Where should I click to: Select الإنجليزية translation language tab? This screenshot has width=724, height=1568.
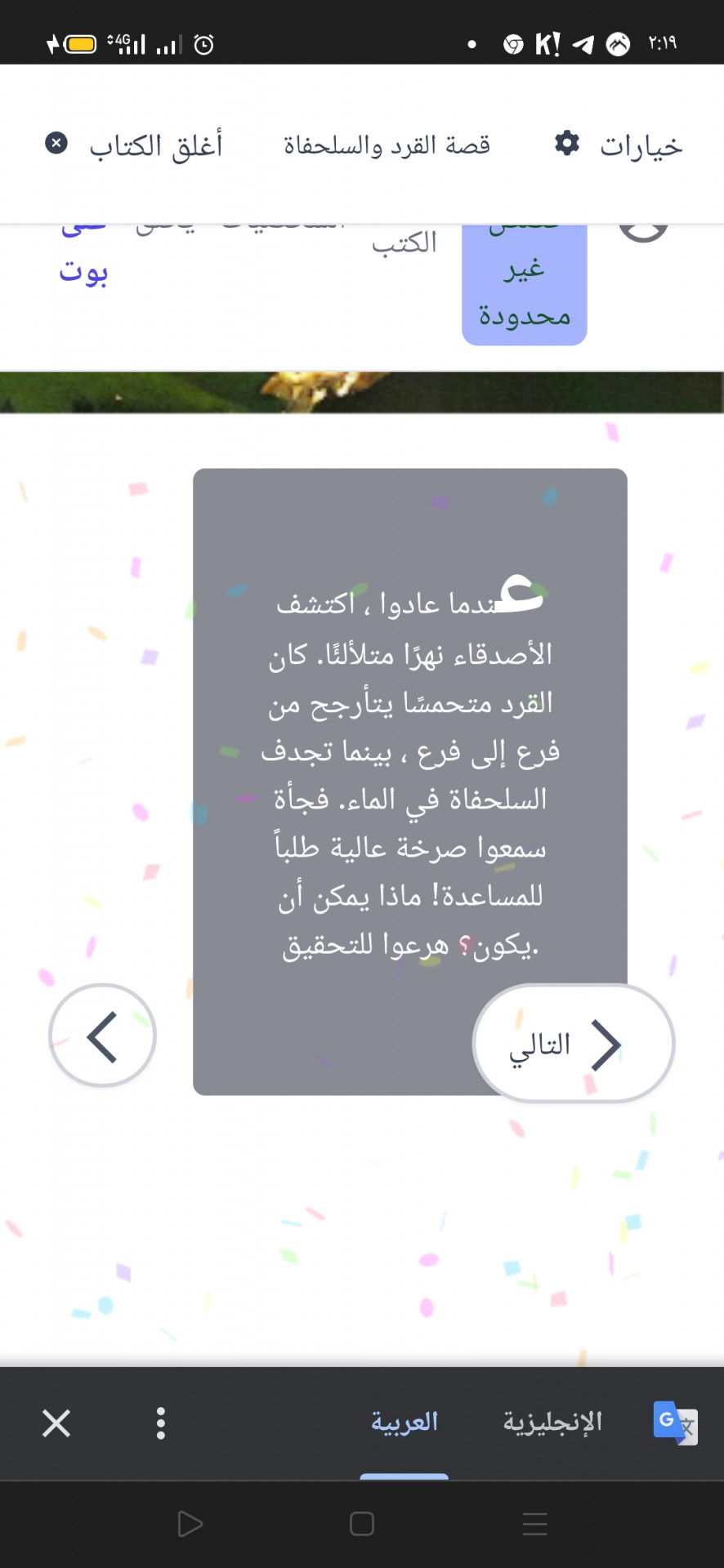point(552,1423)
